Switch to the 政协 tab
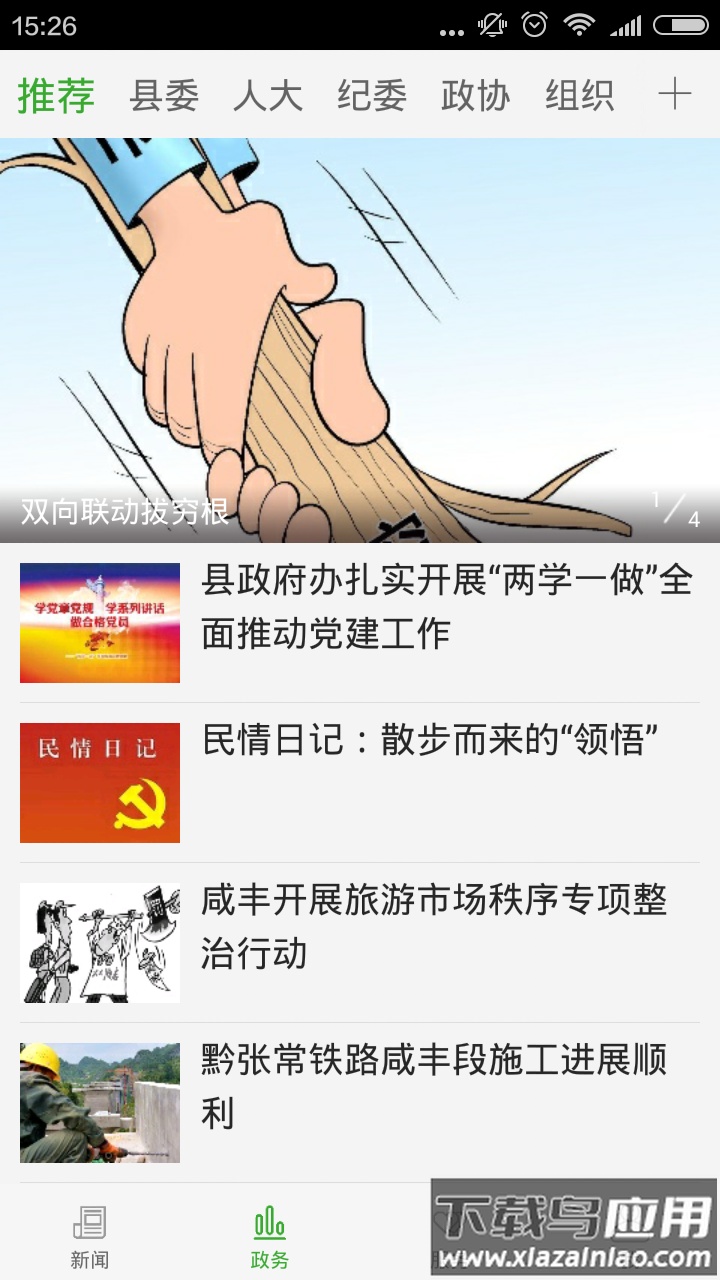Screen dimensions: 720x1280 pyautogui.click(x=475, y=95)
